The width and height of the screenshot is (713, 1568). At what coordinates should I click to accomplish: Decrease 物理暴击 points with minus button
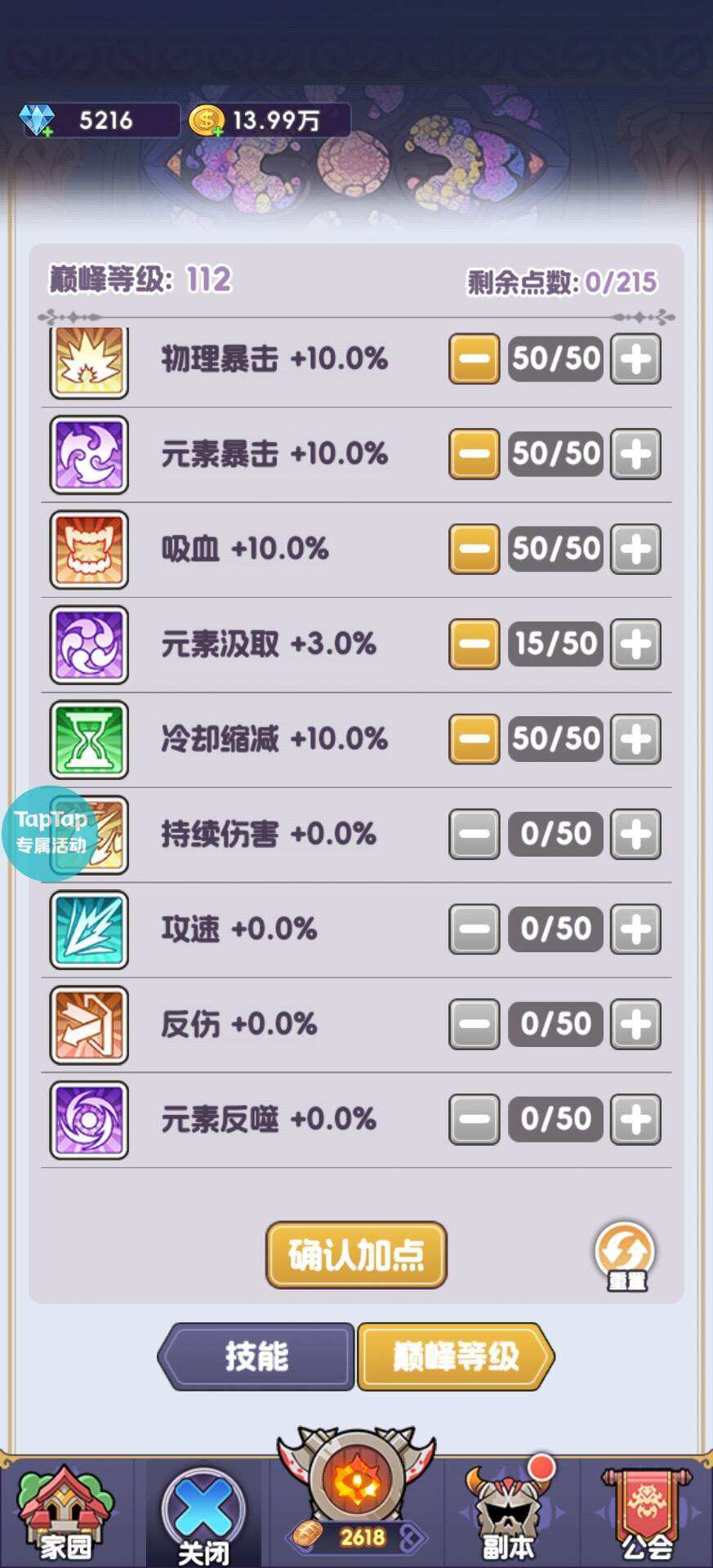point(474,359)
